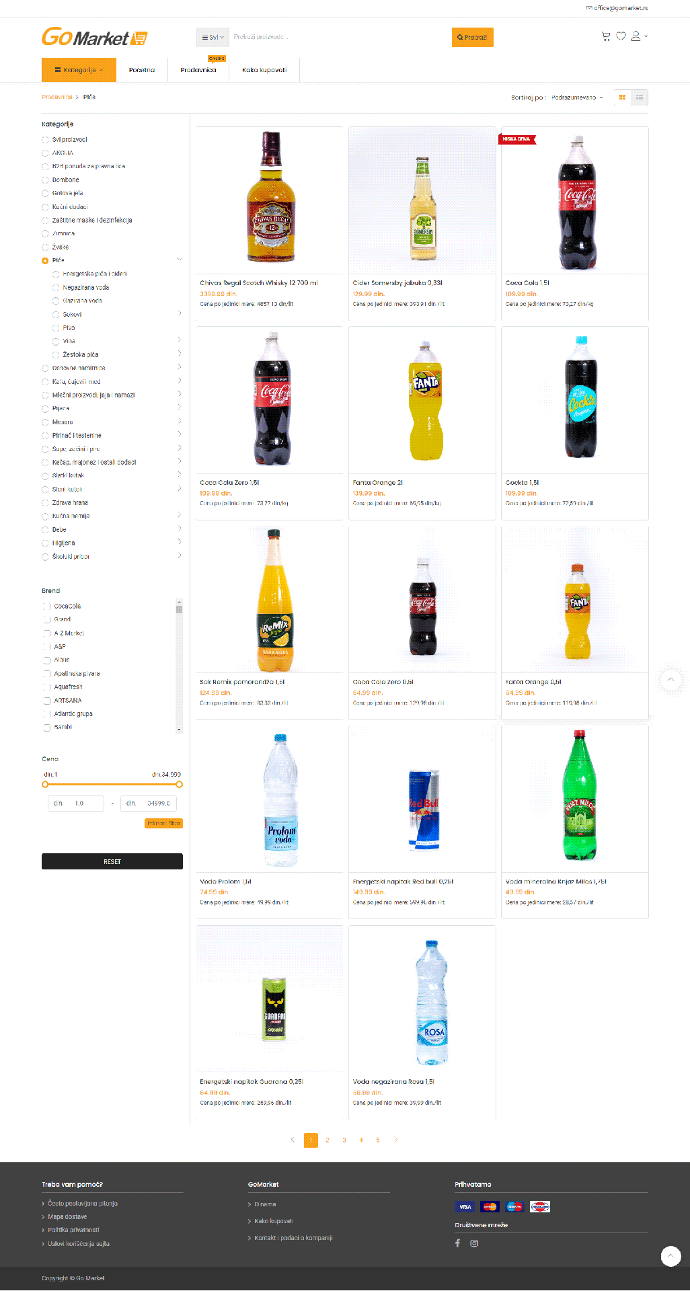Go to page 2 of results
690x1291 pixels.
click(327, 1140)
